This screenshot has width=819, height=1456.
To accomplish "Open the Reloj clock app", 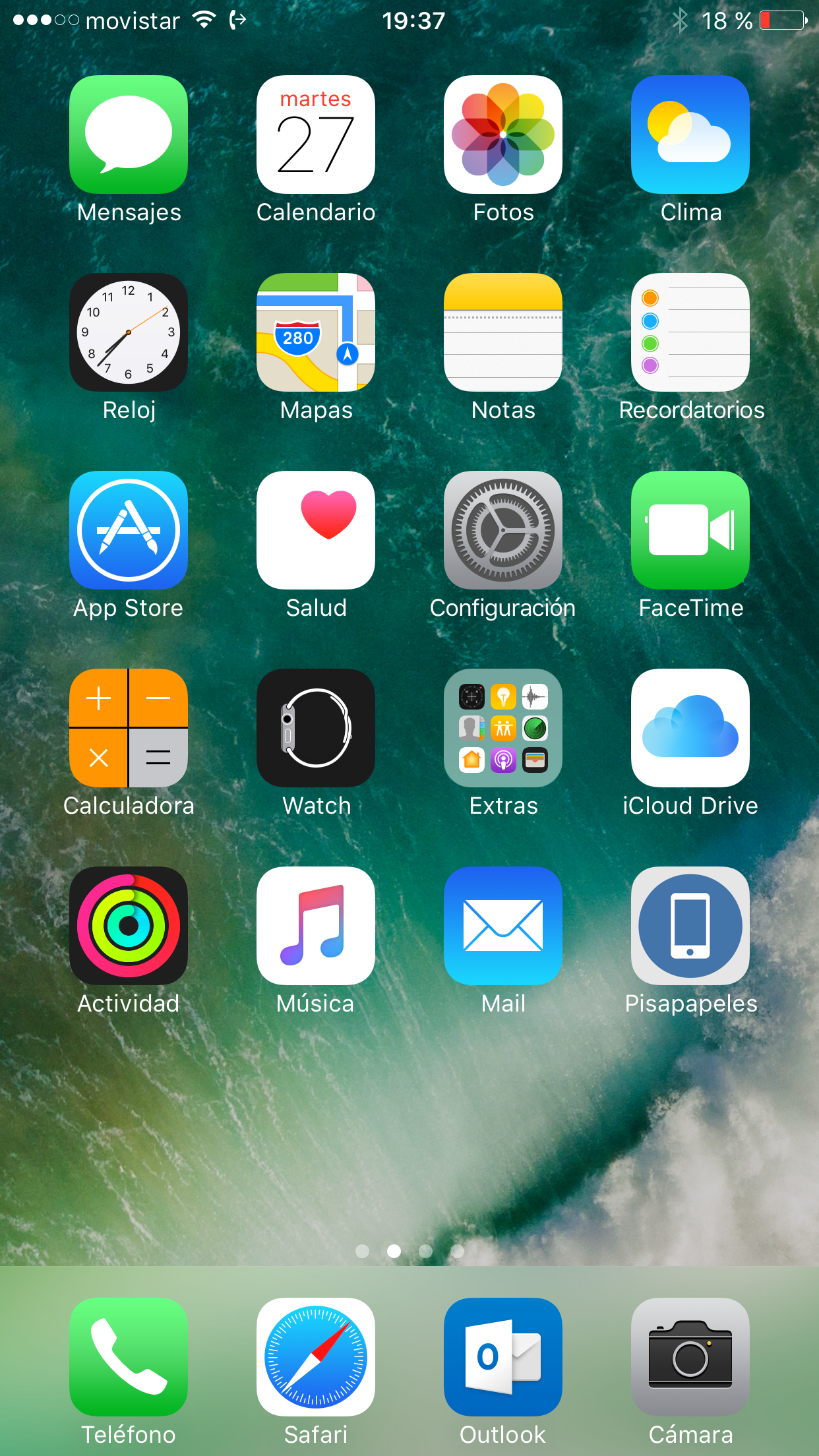I will [x=129, y=332].
